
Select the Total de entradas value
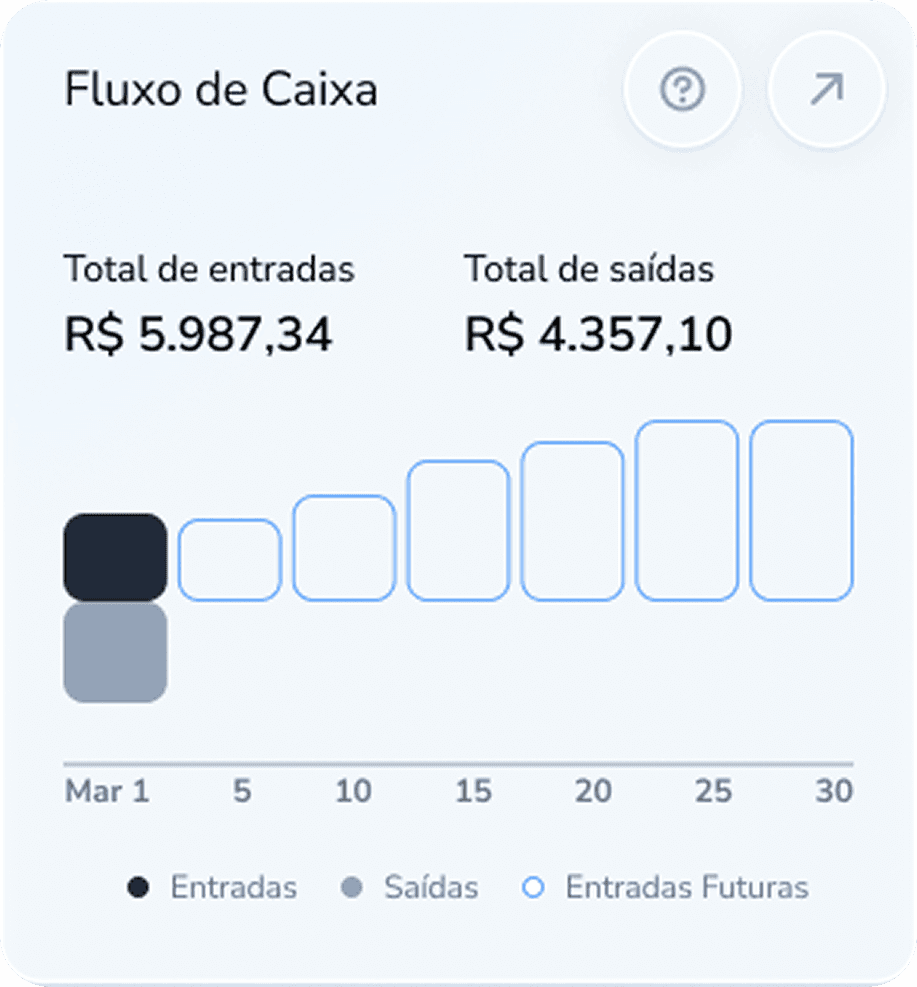pyautogui.click(x=198, y=334)
